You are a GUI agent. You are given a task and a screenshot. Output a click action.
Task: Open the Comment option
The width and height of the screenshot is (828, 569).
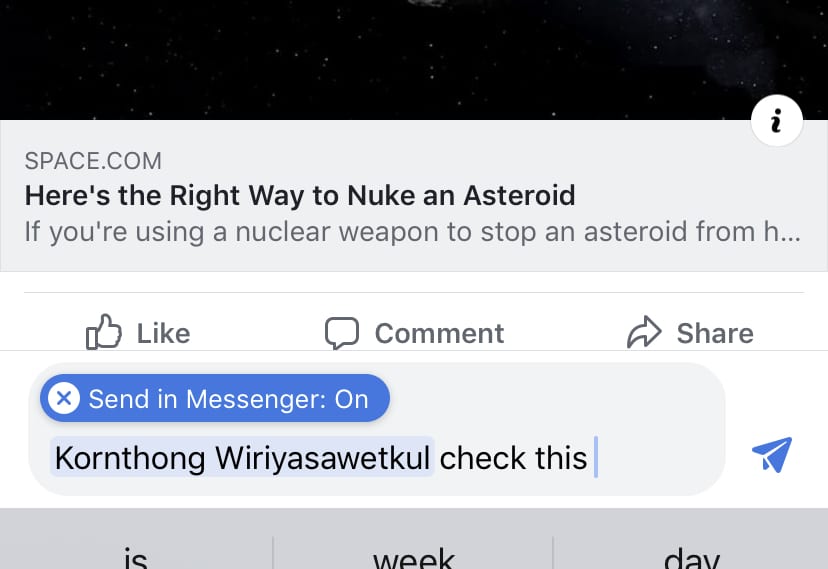click(x=415, y=333)
